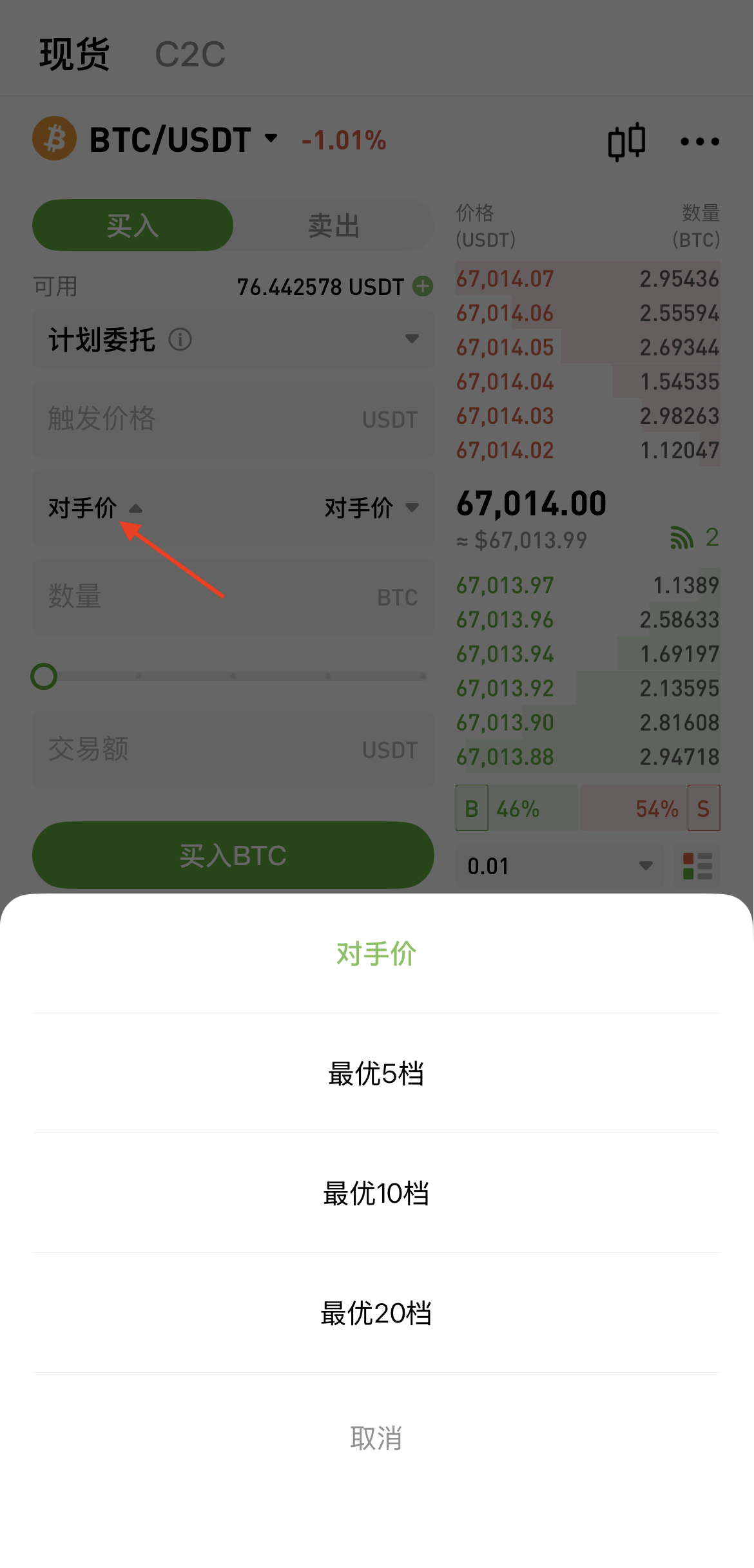Select the 对手价 option

[x=376, y=954]
